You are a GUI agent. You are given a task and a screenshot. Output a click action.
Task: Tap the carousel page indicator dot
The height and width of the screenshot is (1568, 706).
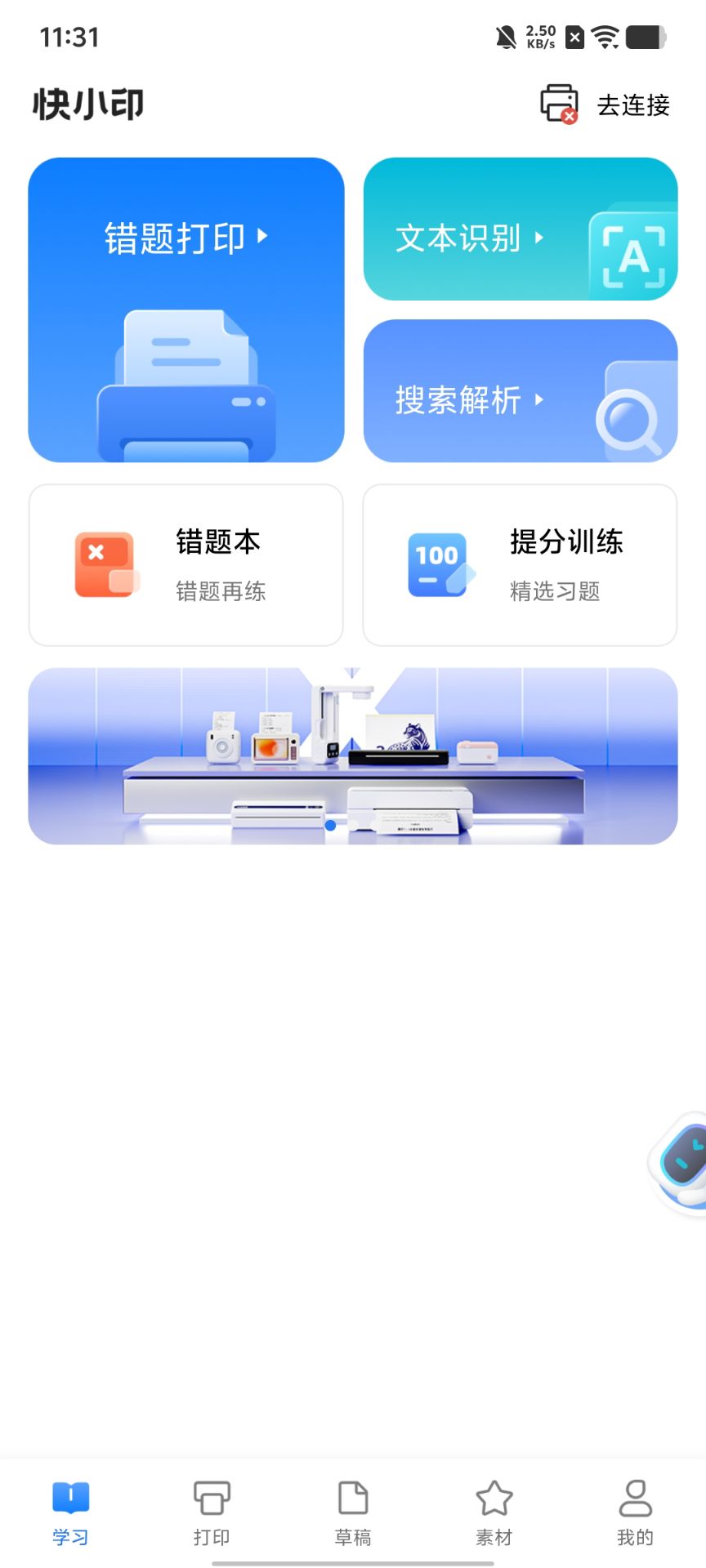click(x=330, y=826)
